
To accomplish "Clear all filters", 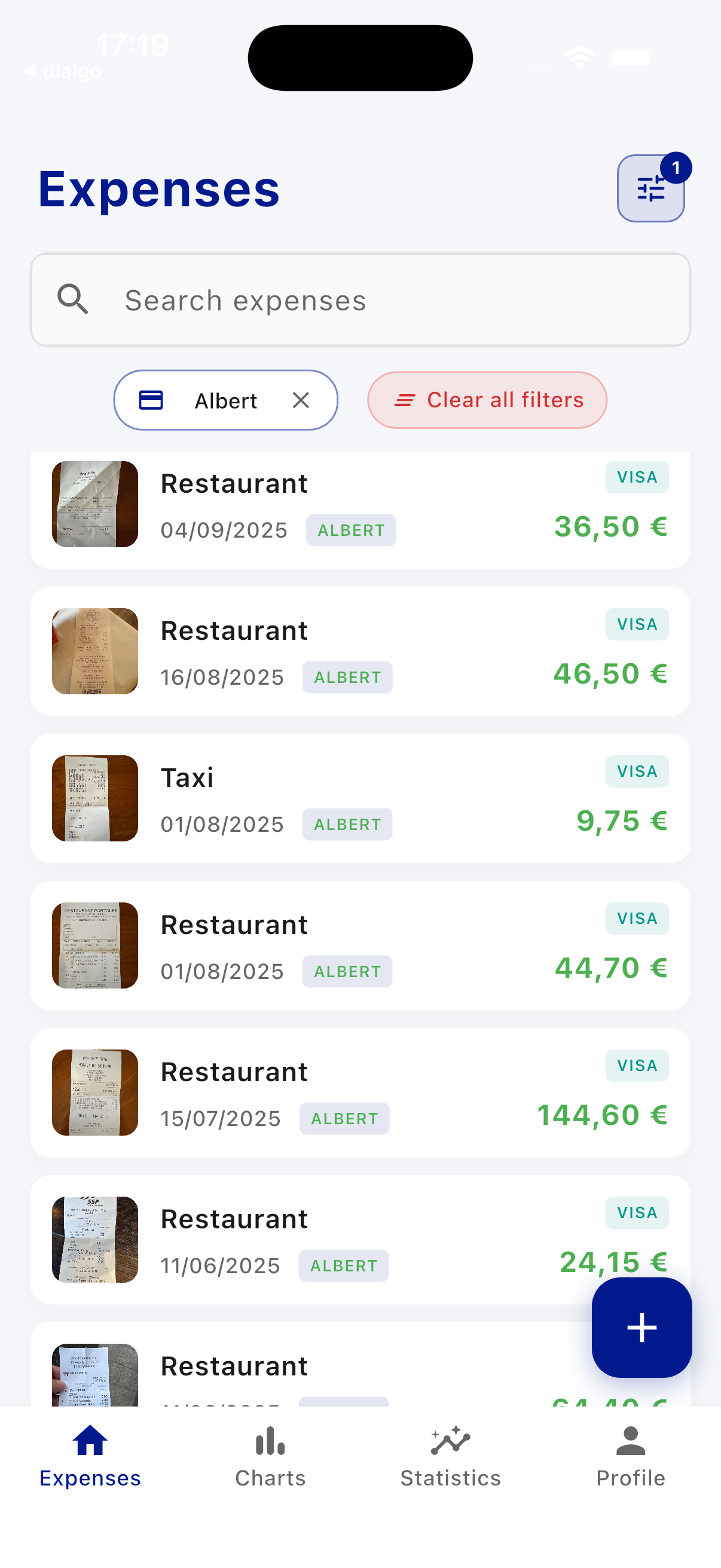I will pos(487,401).
